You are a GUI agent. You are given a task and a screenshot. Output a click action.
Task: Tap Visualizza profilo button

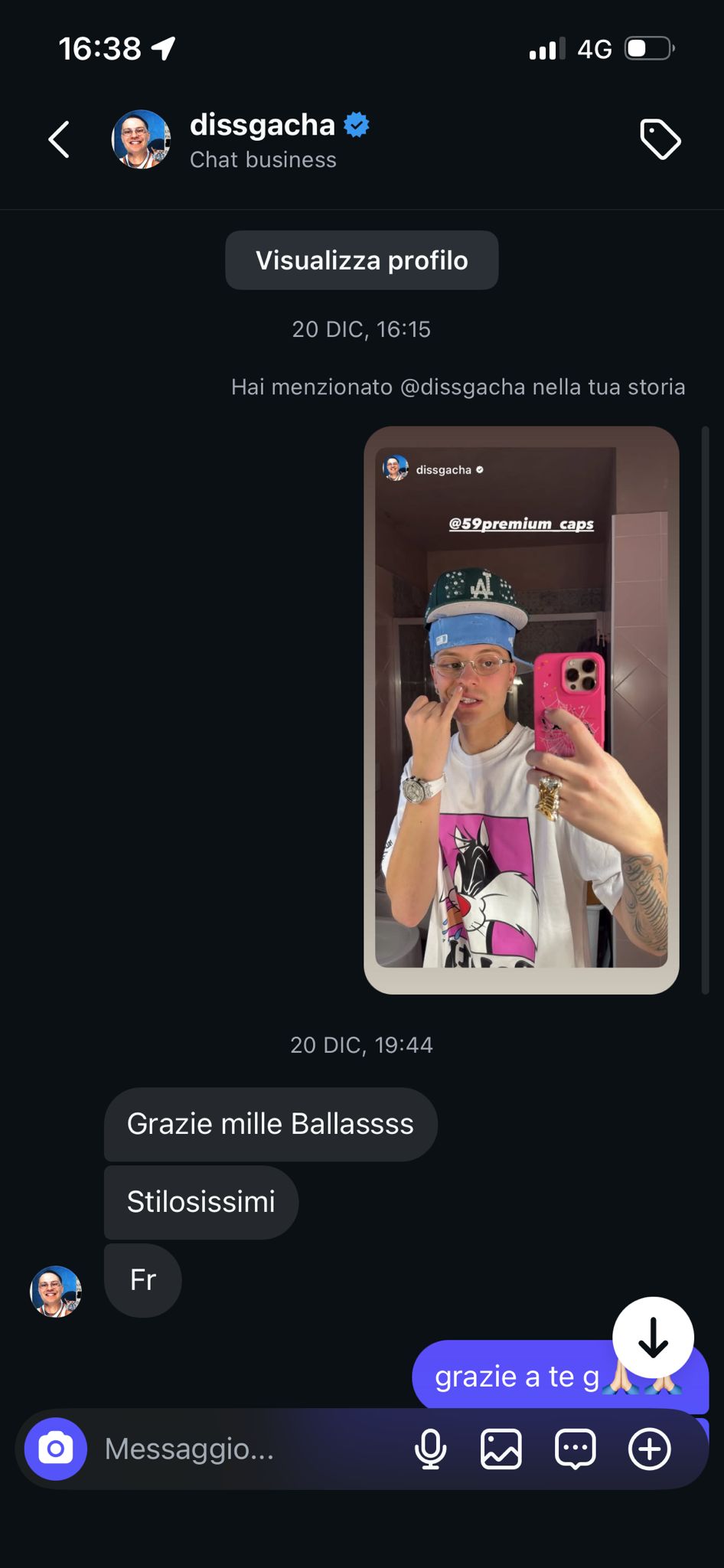(361, 260)
